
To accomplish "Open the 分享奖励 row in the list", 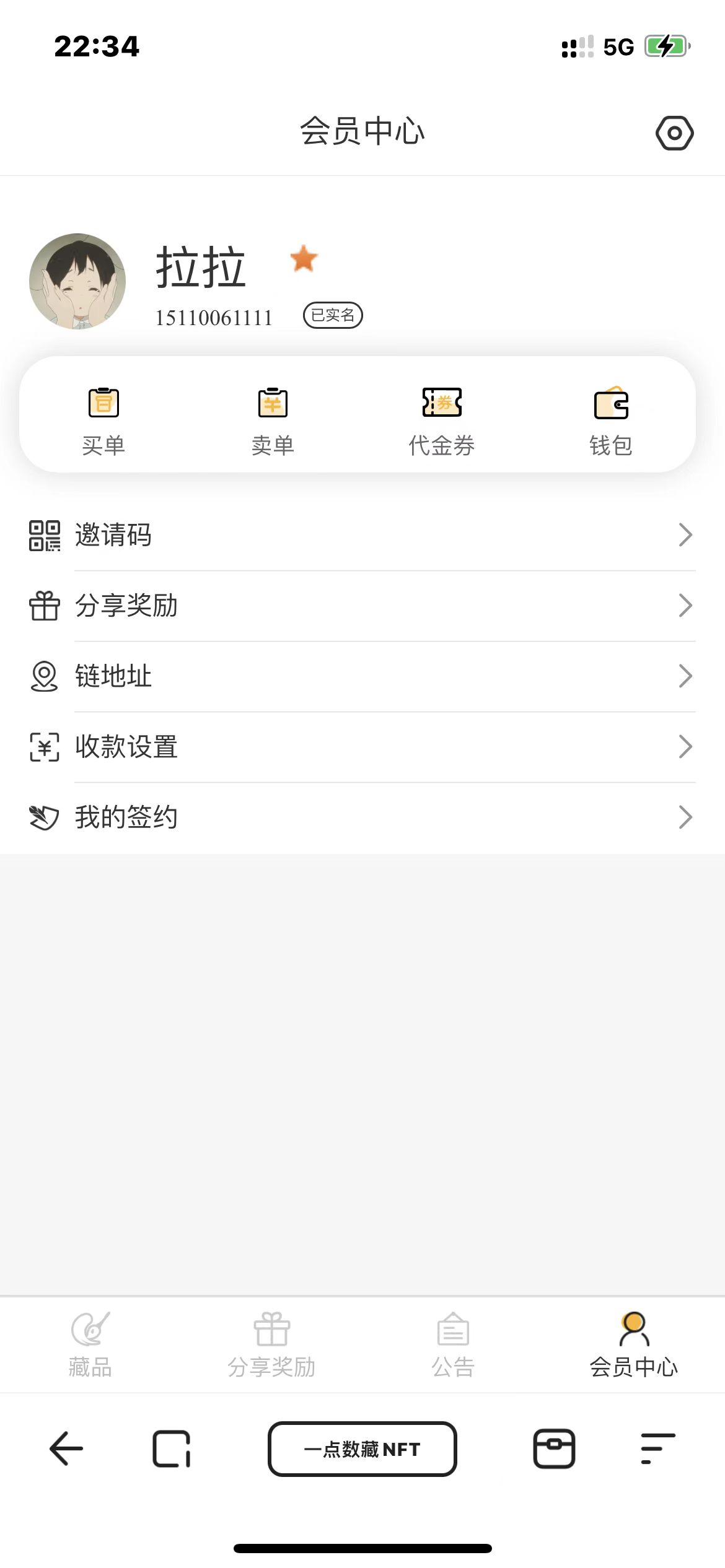I will pyautogui.click(x=362, y=606).
